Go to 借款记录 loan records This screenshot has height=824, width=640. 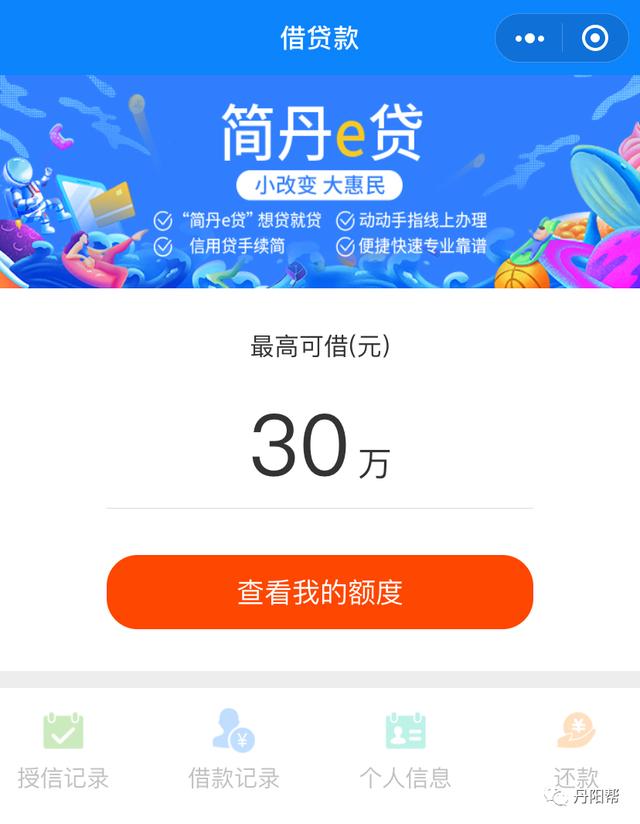(x=234, y=748)
